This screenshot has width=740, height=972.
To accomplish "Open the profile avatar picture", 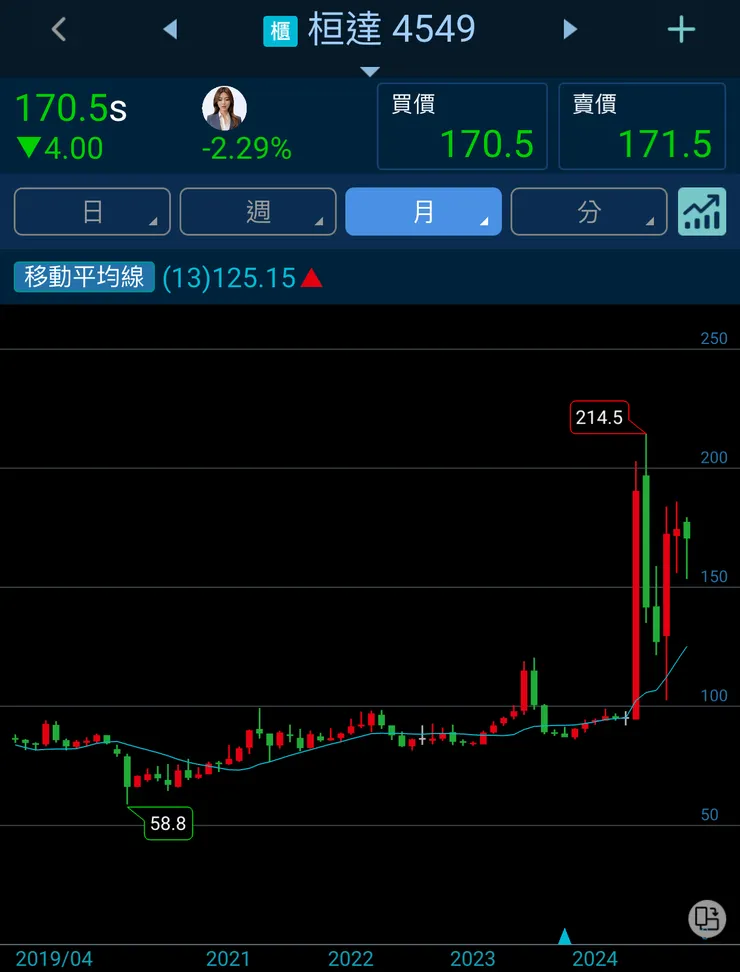I will 224,108.
